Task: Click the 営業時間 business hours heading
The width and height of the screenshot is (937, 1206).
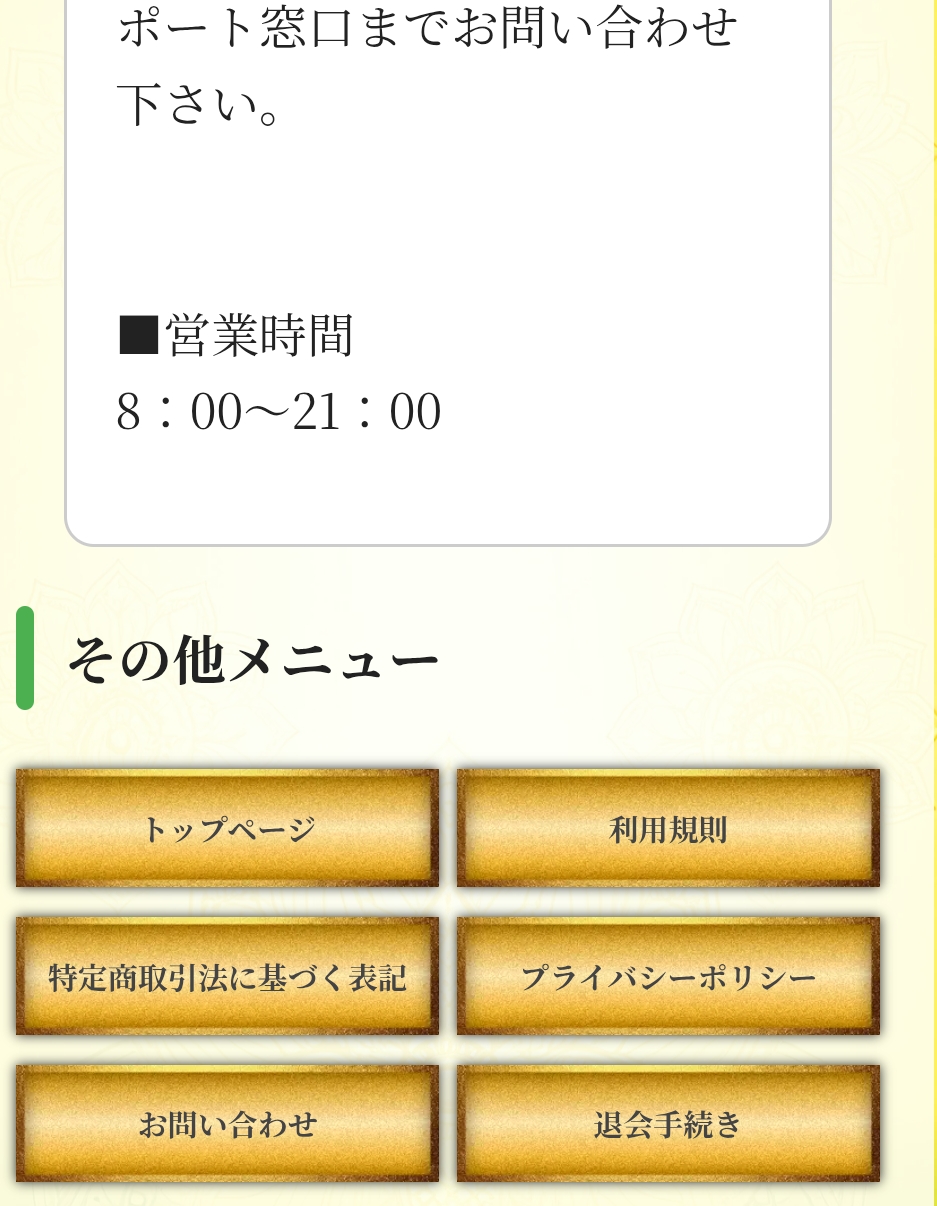Action: [236, 337]
